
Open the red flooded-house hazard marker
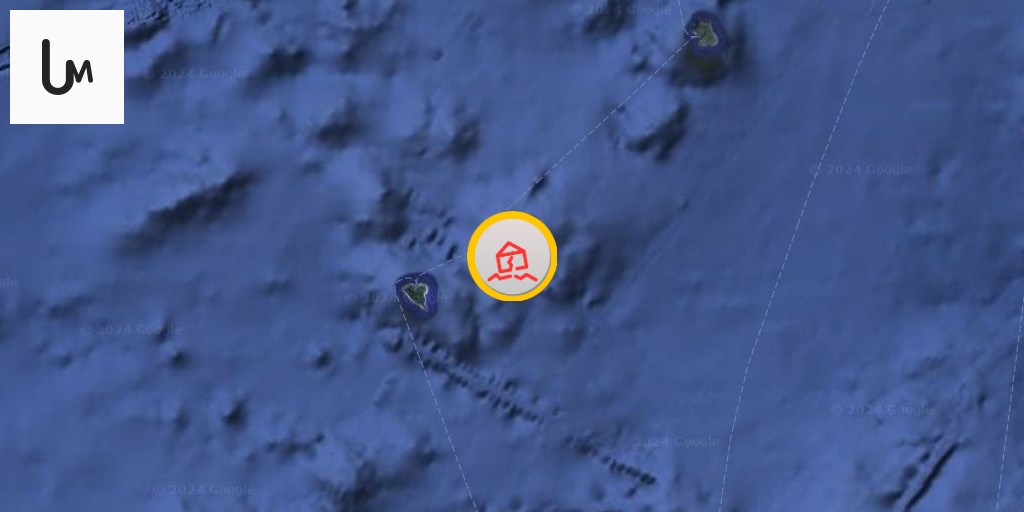512,257
